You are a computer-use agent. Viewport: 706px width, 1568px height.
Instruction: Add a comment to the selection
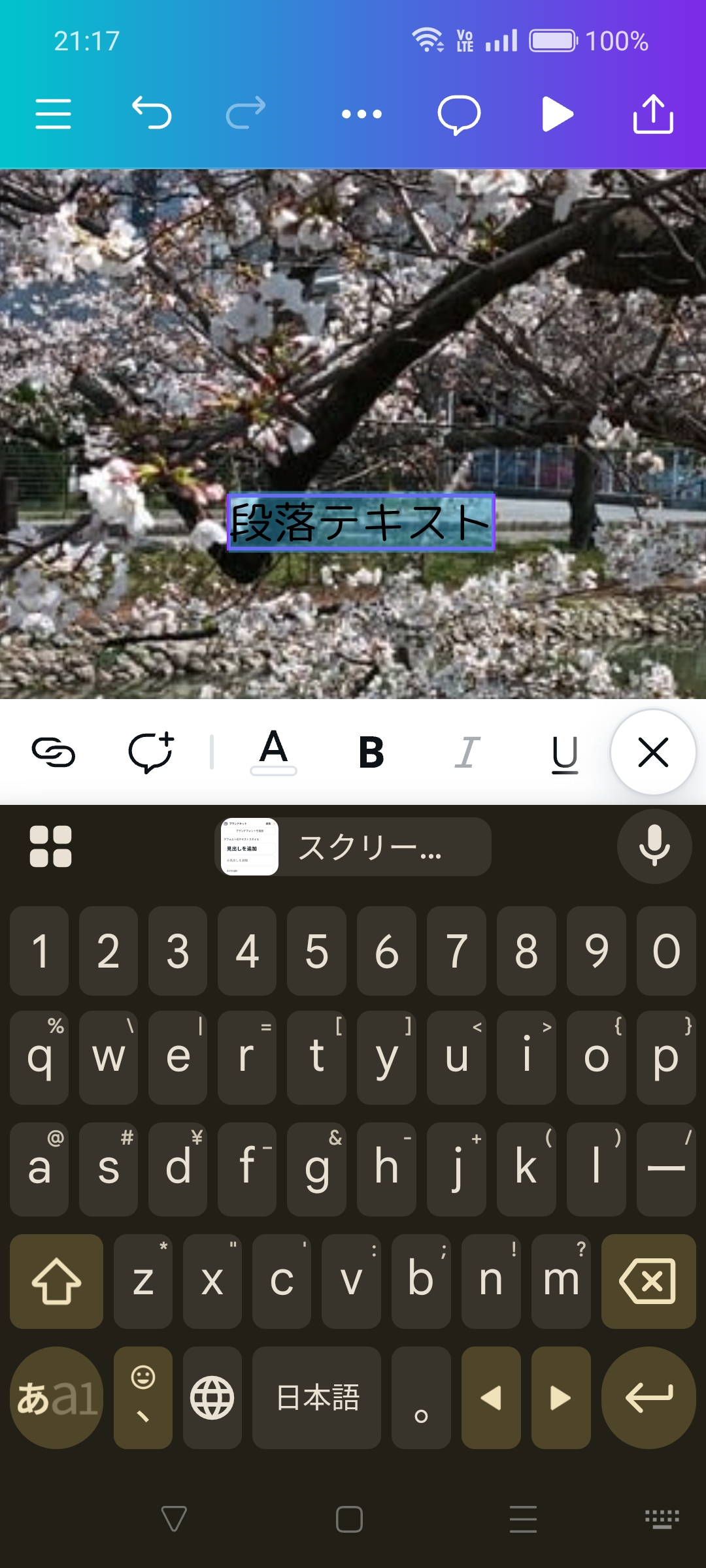pyautogui.click(x=151, y=752)
